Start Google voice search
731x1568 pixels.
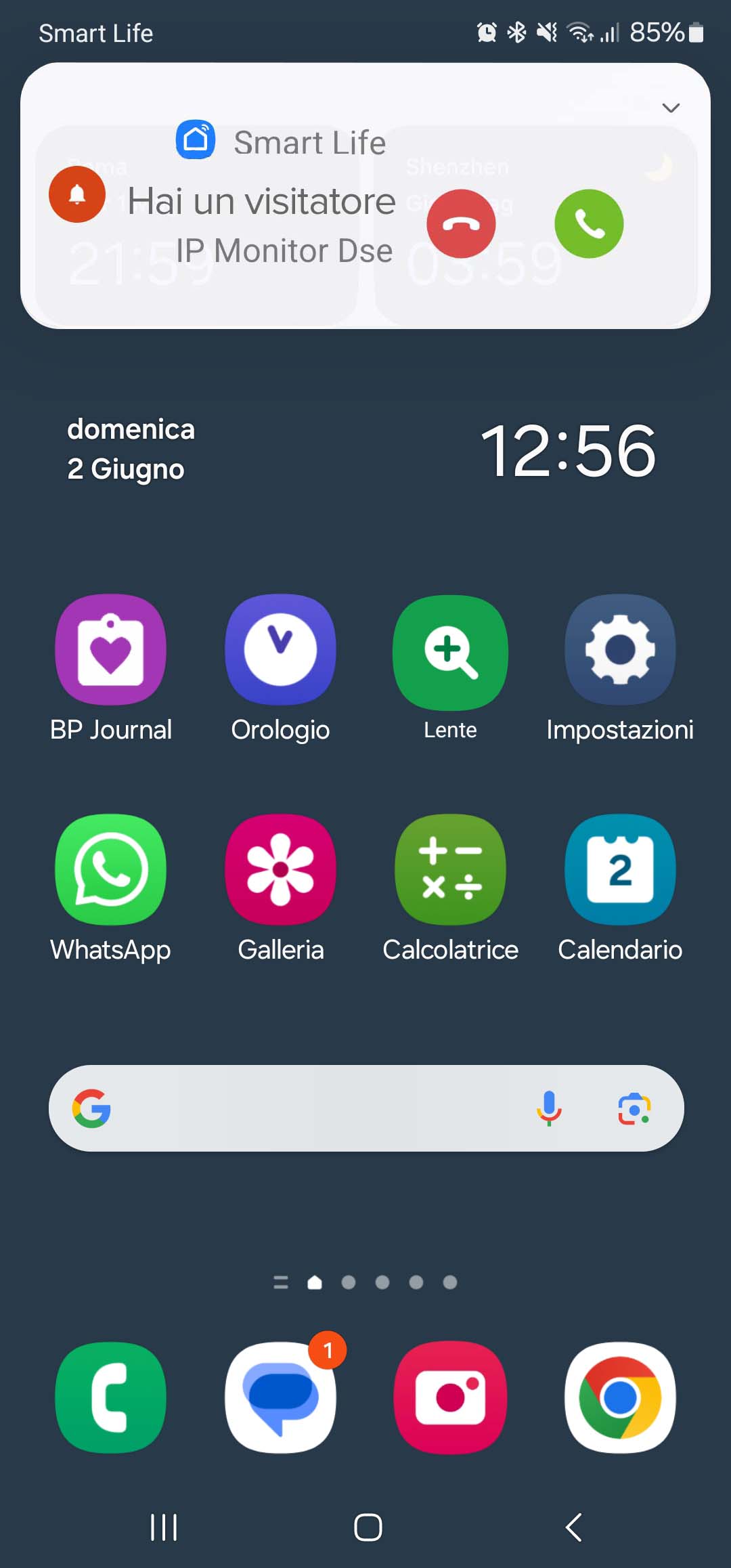click(549, 1108)
